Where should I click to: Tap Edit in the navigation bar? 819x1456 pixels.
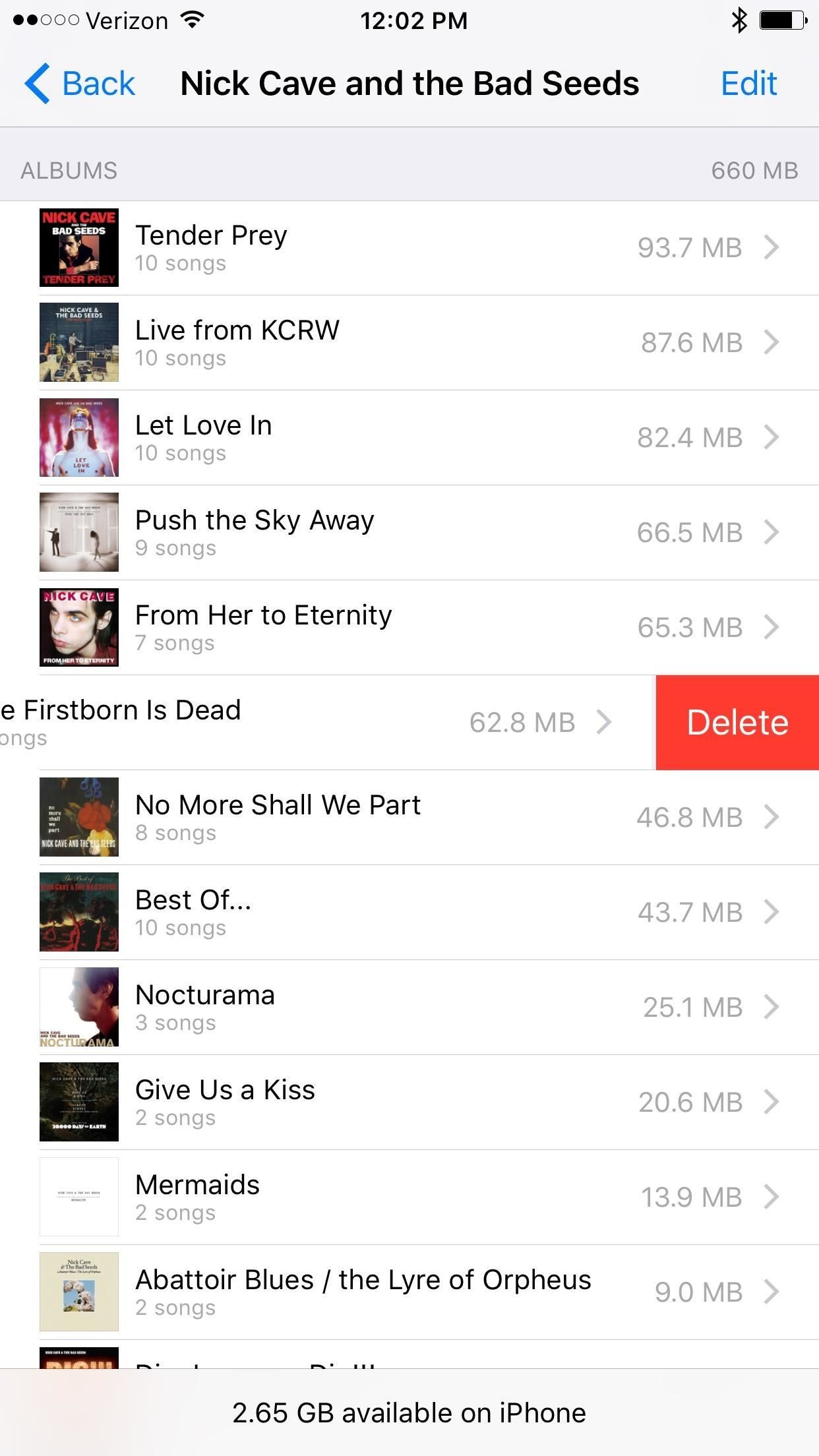748,84
